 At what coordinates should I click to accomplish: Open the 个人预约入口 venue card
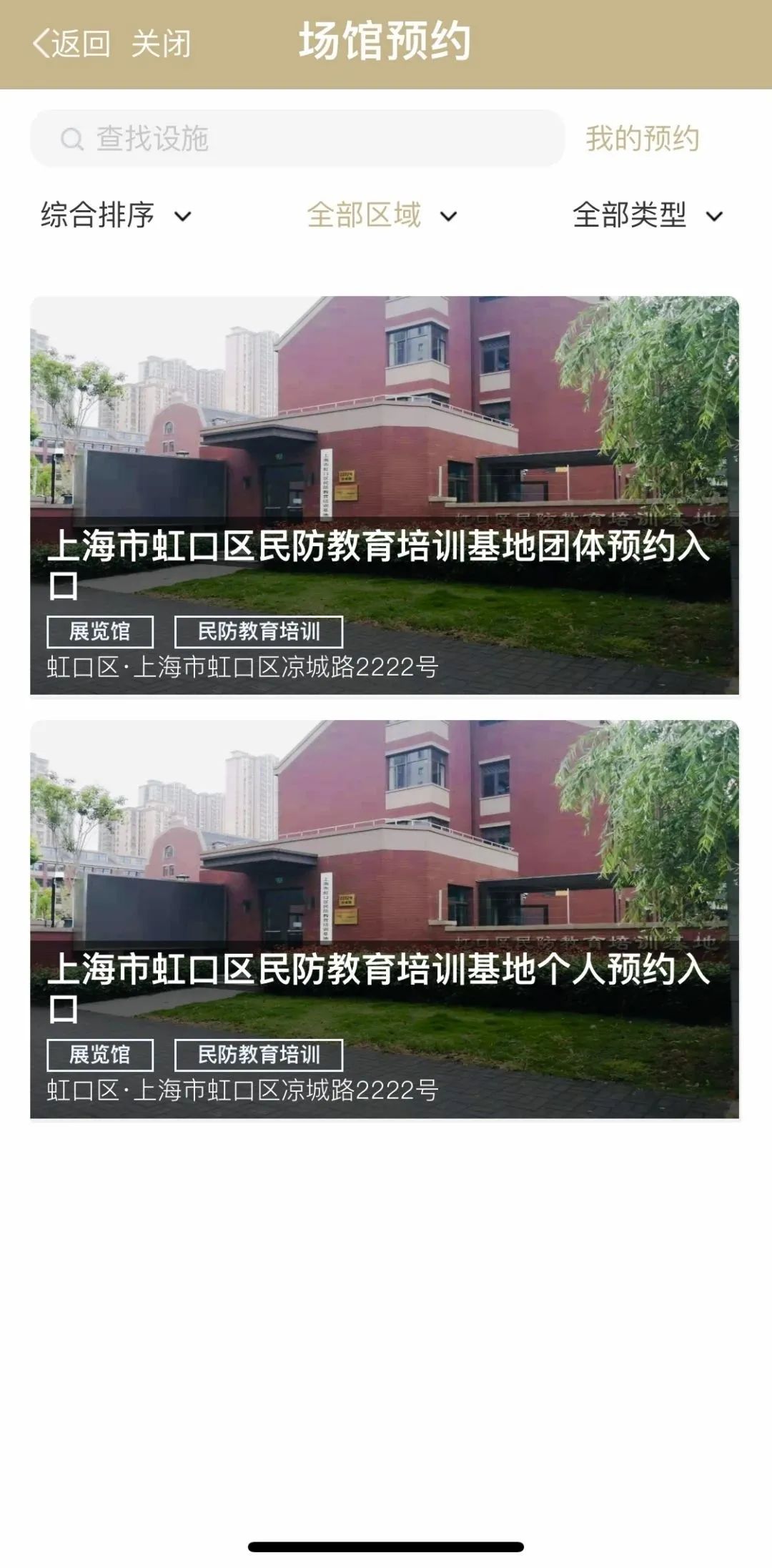[x=385, y=919]
